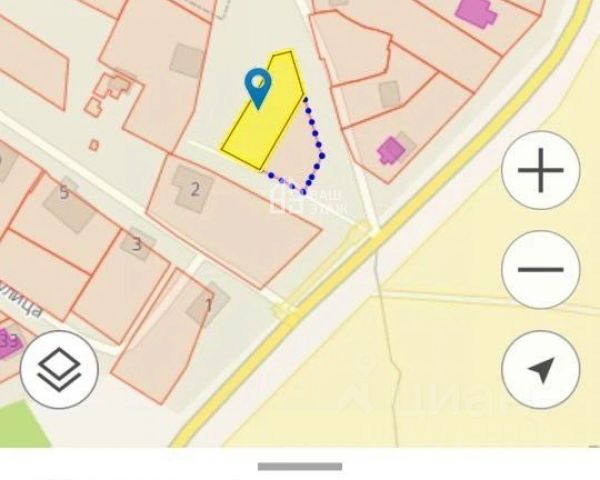Center map on my location arrow

(x=541, y=369)
